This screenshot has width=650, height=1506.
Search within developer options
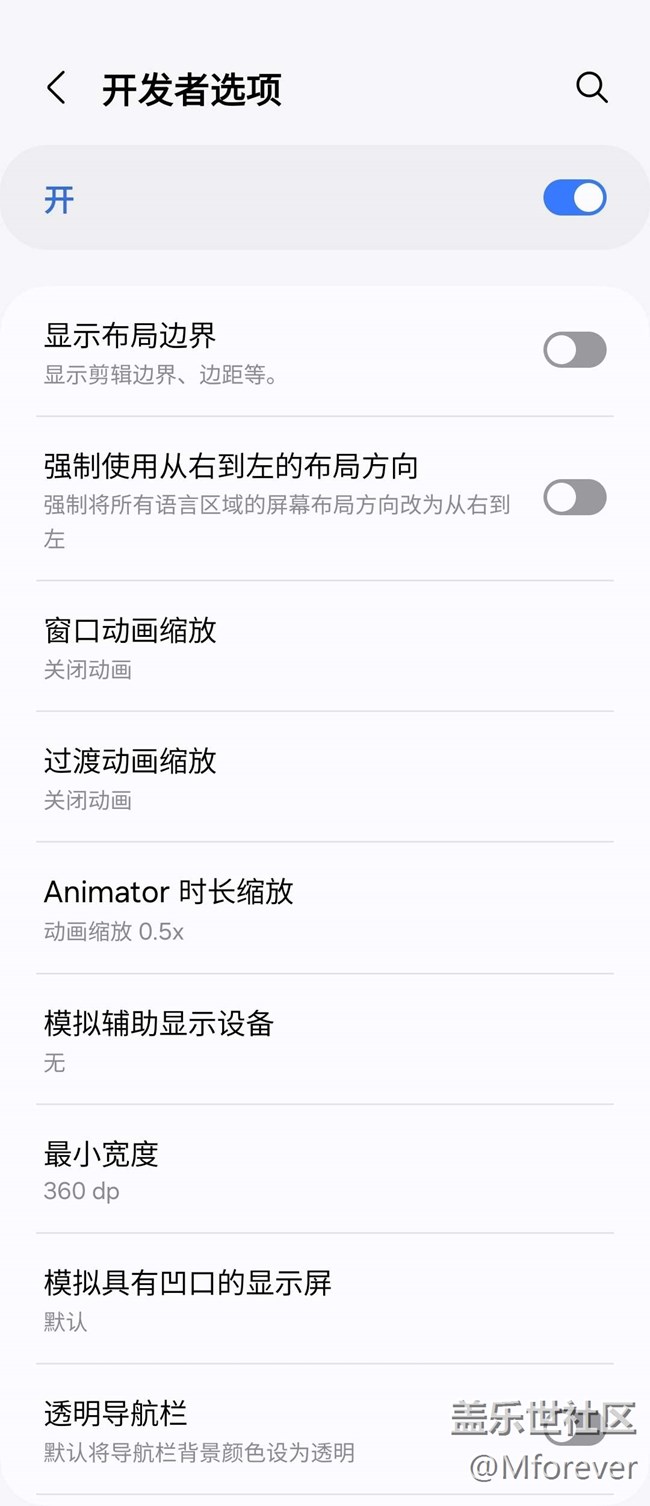click(x=592, y=88)
